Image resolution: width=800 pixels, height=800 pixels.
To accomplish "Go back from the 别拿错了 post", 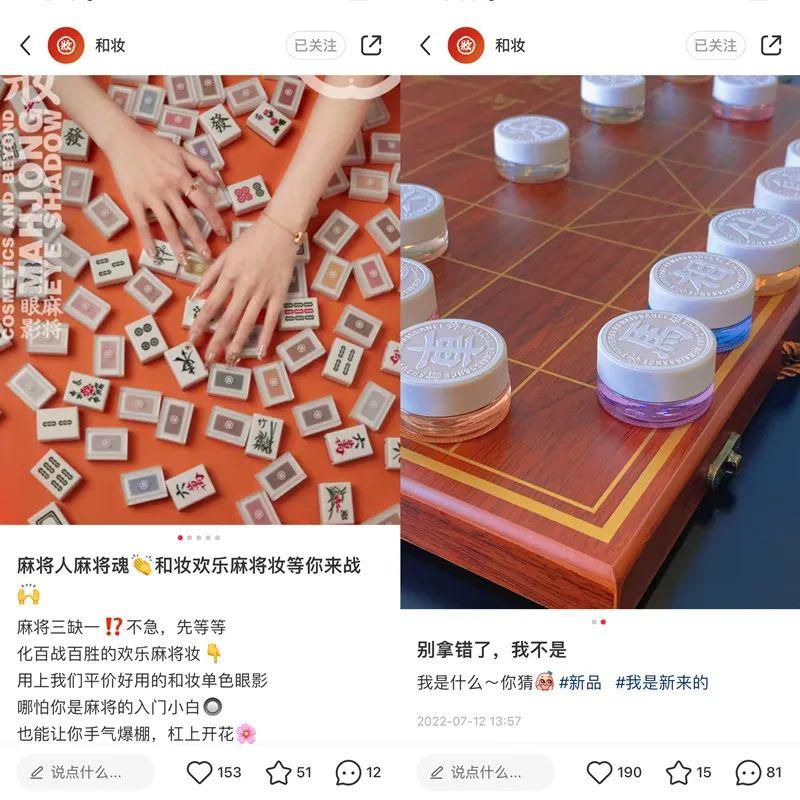I will click(x=425, y=45).
